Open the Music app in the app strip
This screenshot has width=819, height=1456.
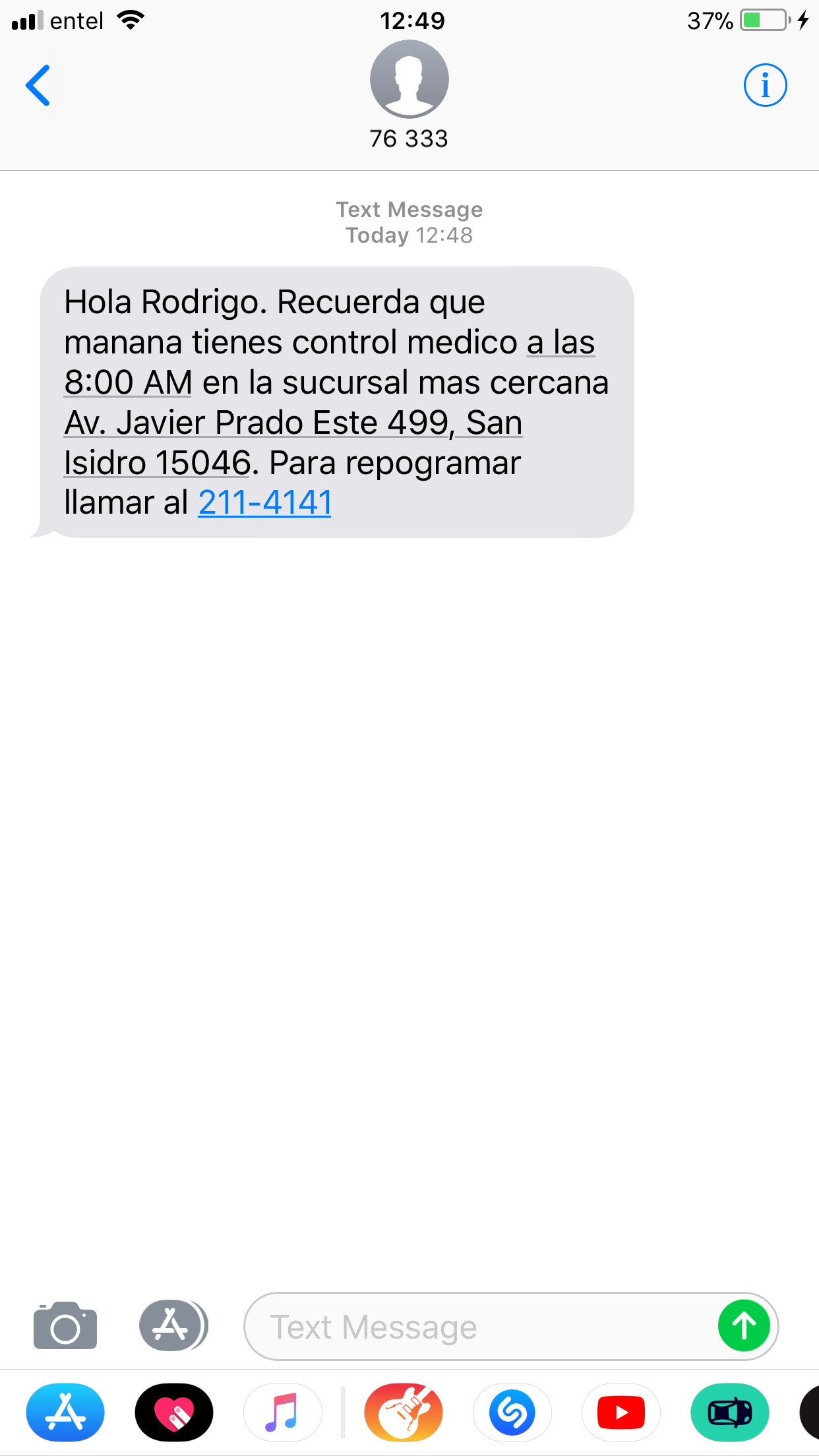(x=282, y=1412)
